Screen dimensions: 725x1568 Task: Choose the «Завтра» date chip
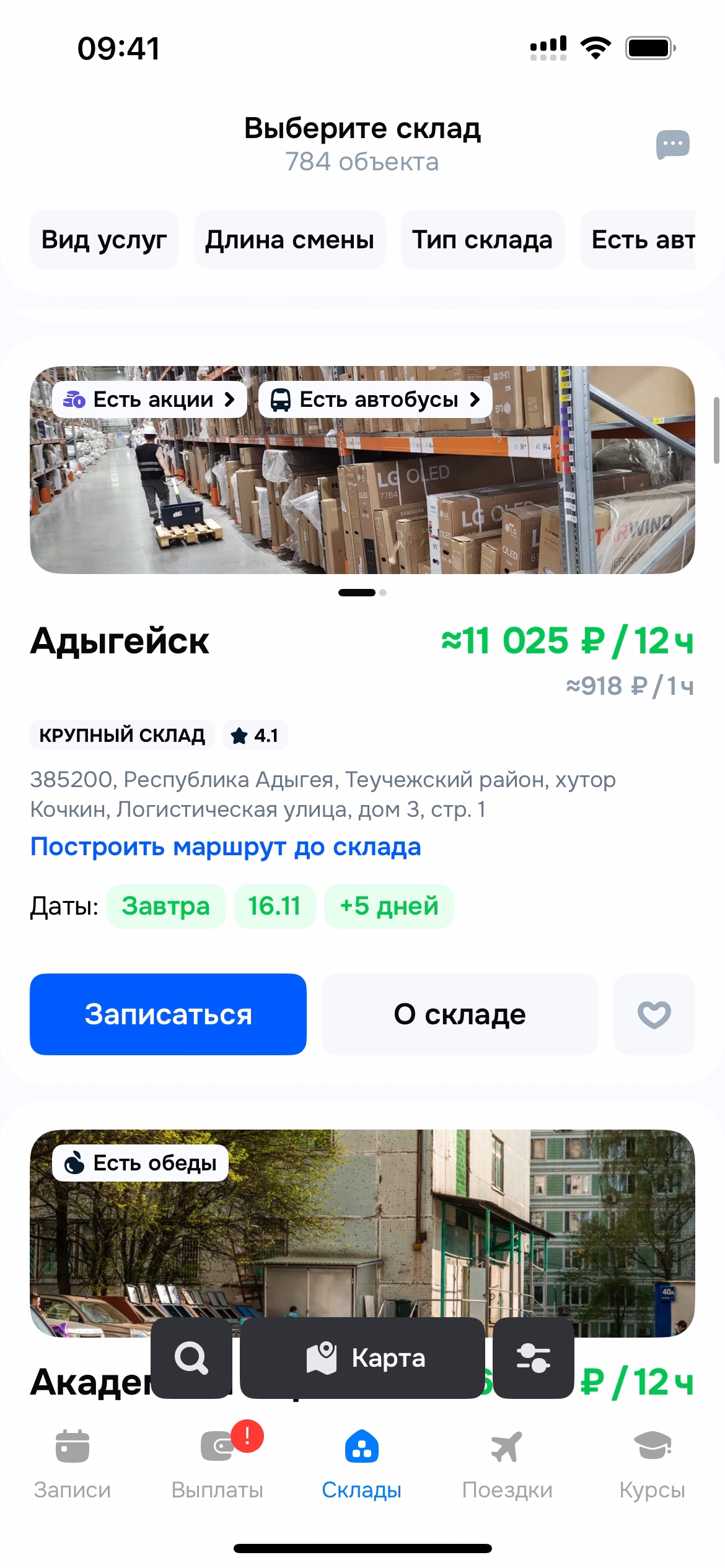click(x=165, y=906)
